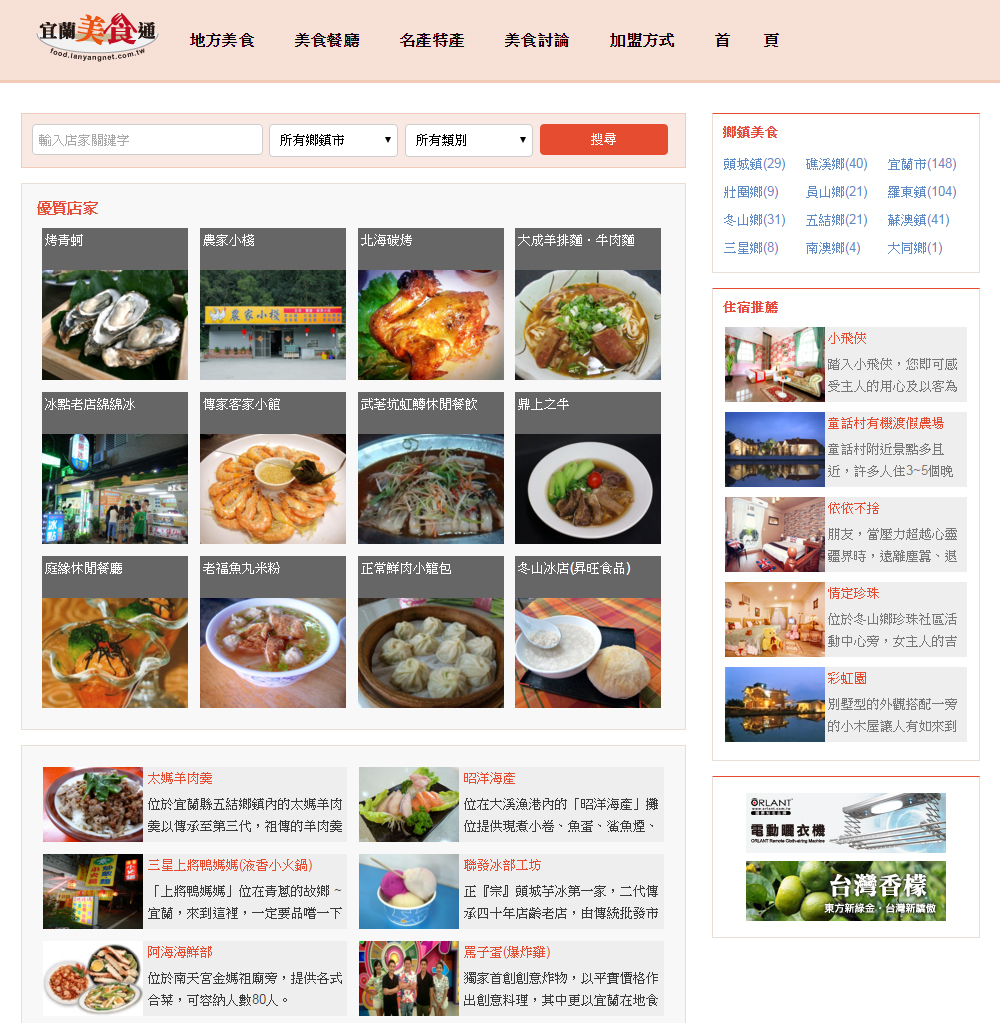Open the 地方美食 navigation item
The height and width of the screenshot is (1023, 1000).
point(222,41)
